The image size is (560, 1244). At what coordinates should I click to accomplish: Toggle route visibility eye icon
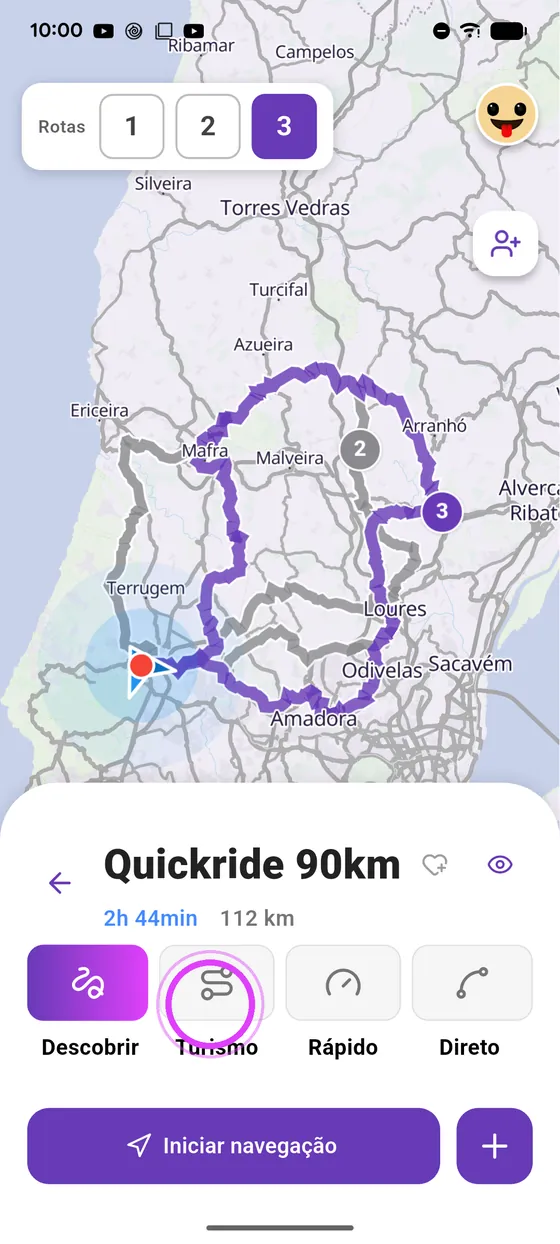tap(500, 865)
